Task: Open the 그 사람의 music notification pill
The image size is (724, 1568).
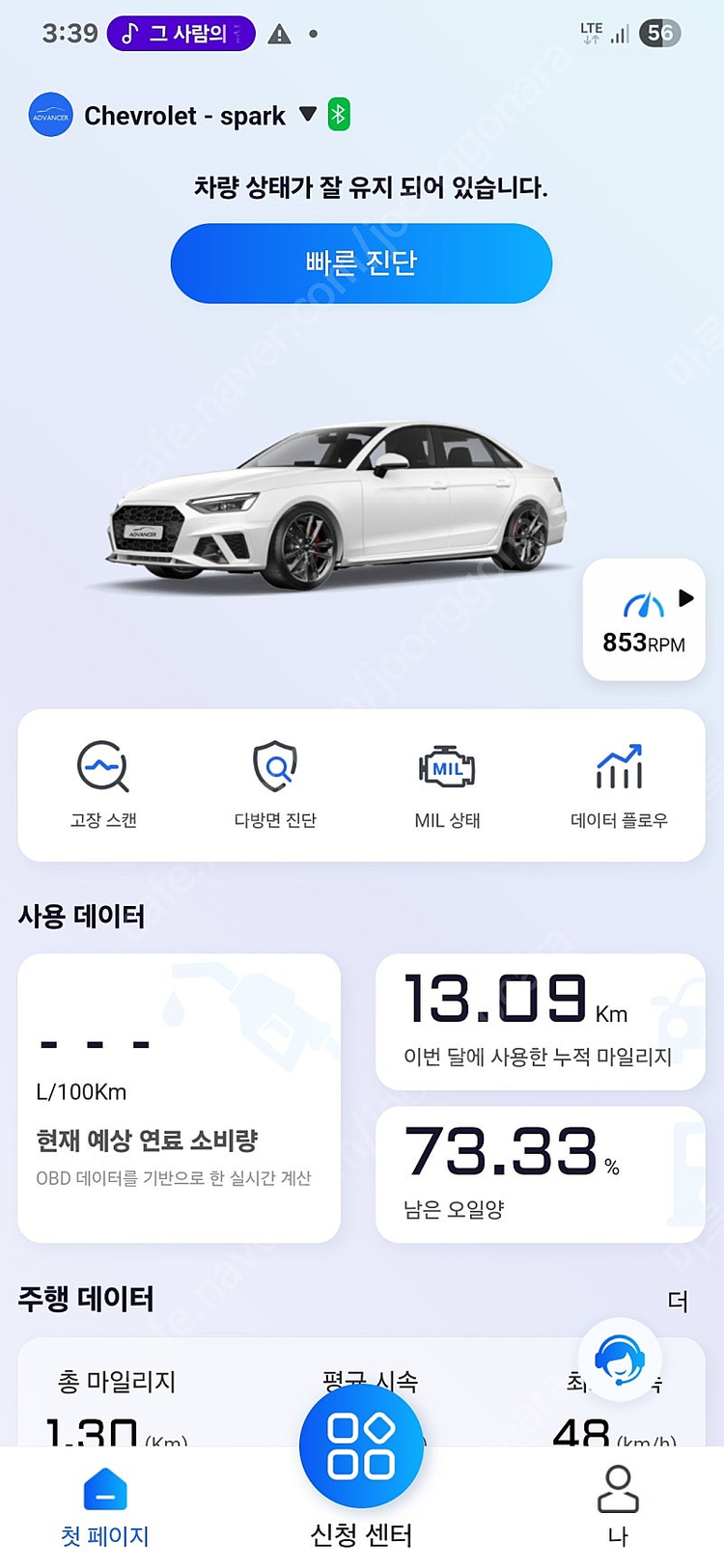Action: click(181, 34)
